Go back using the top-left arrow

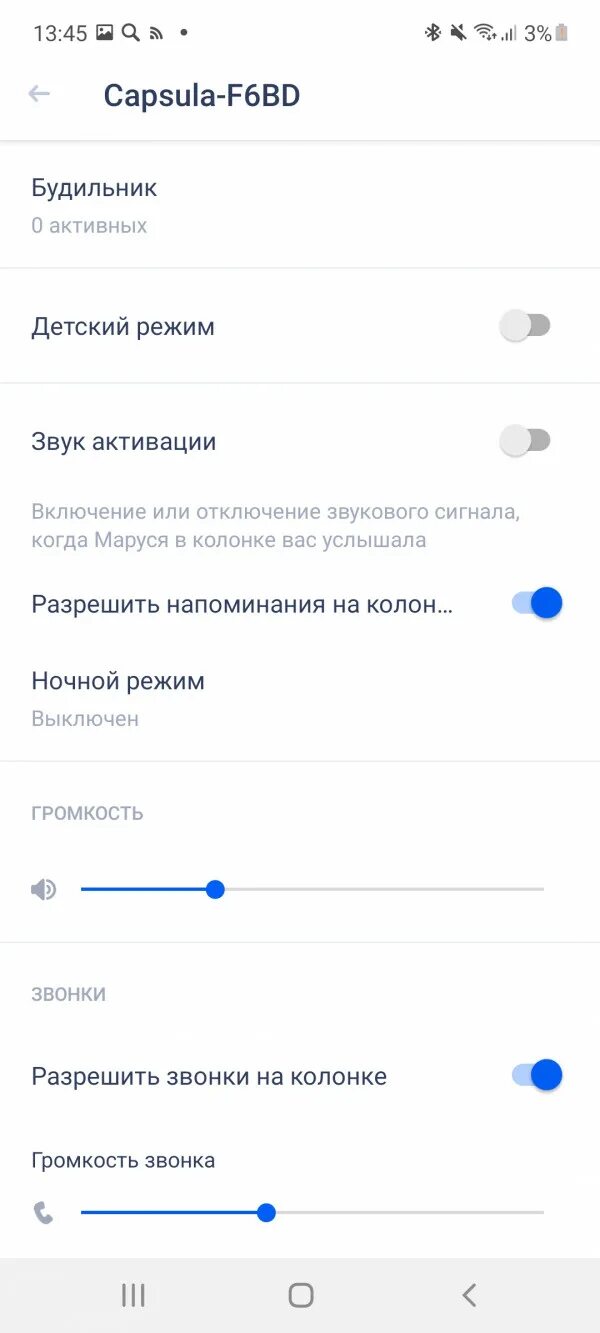tap(39, 94)
